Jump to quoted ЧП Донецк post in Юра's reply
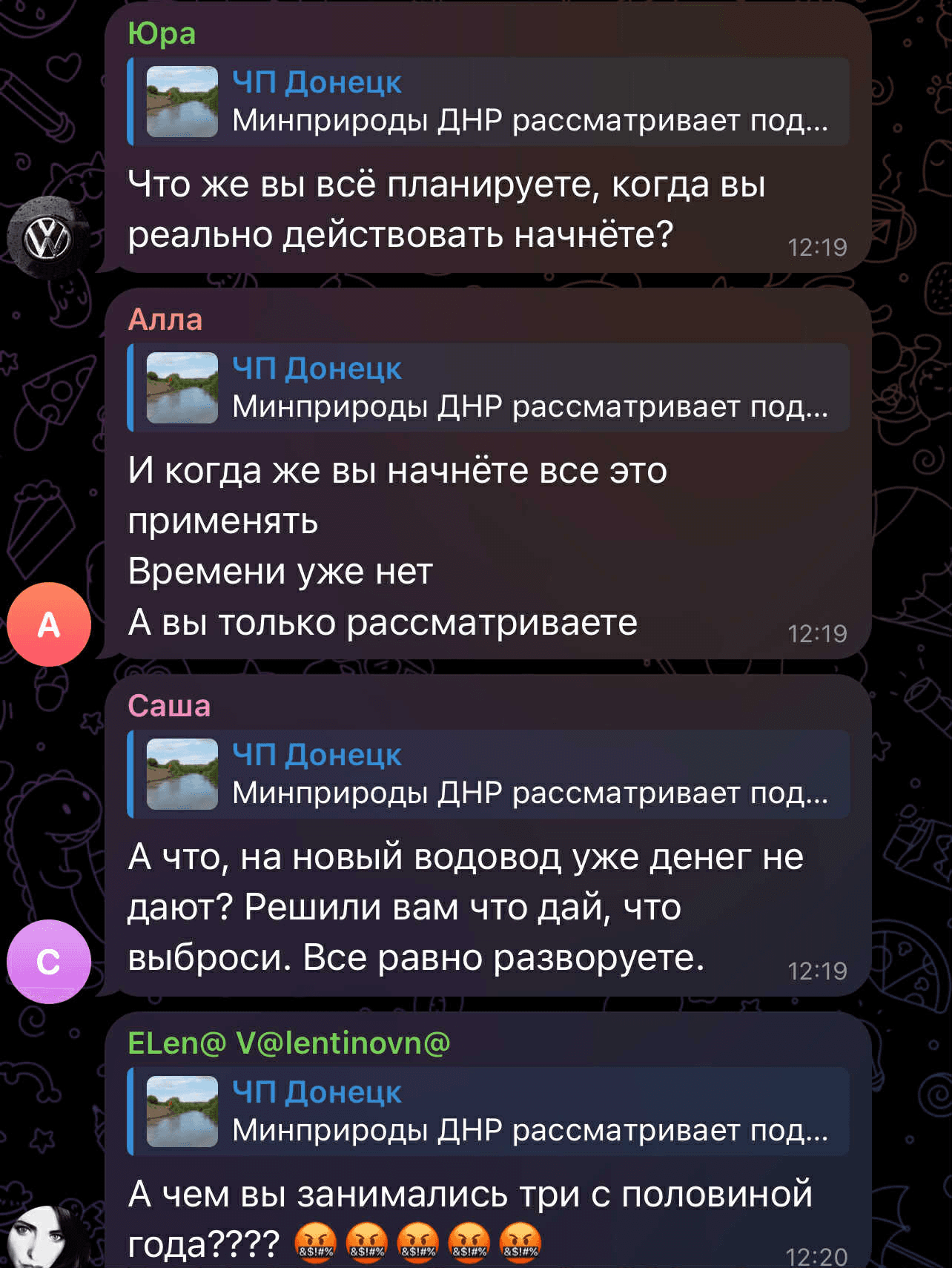This screenshot has height=1268, width=952. coord(488,102)
